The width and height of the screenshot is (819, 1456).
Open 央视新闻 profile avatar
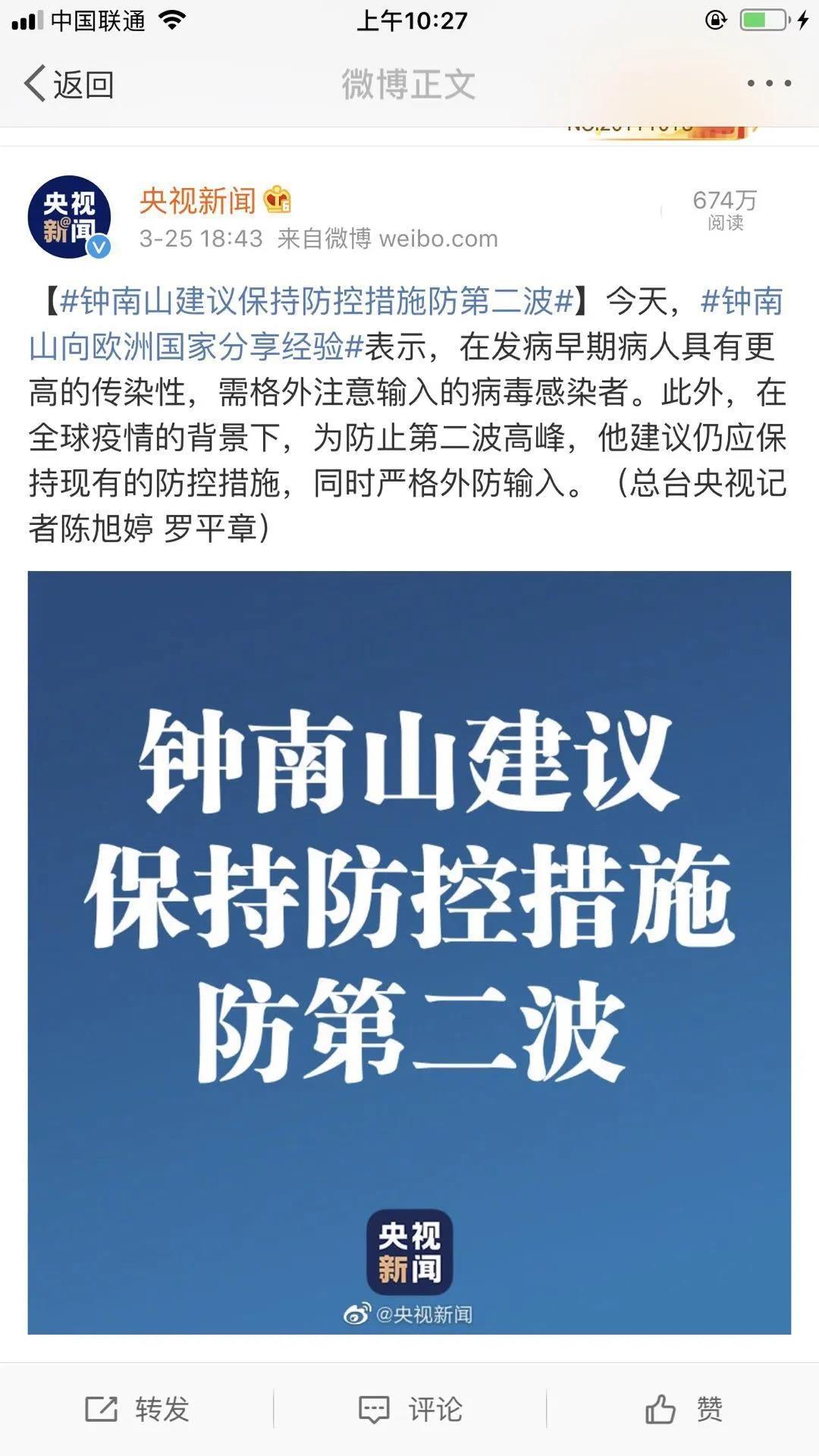[69, 217]
